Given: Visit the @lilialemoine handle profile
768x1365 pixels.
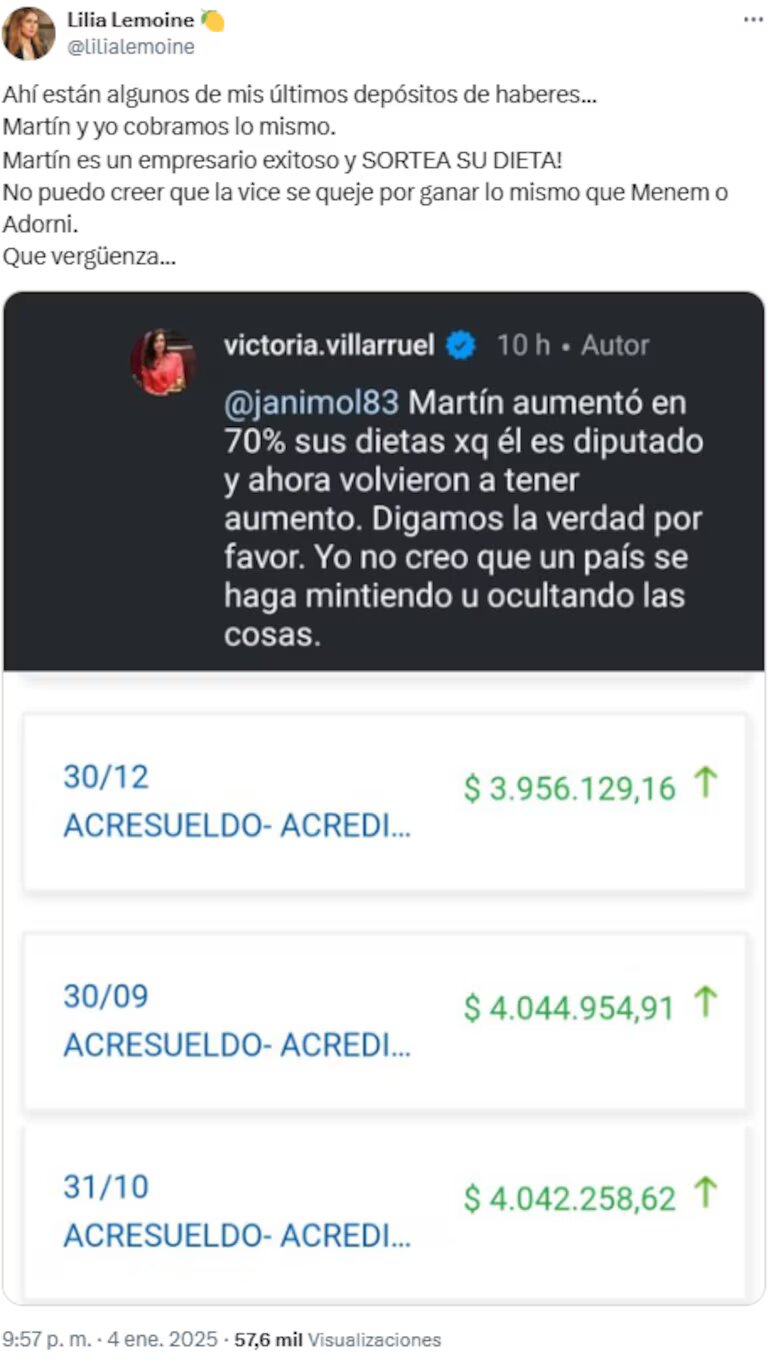Looking at the screenshot, I should (130, 47).
